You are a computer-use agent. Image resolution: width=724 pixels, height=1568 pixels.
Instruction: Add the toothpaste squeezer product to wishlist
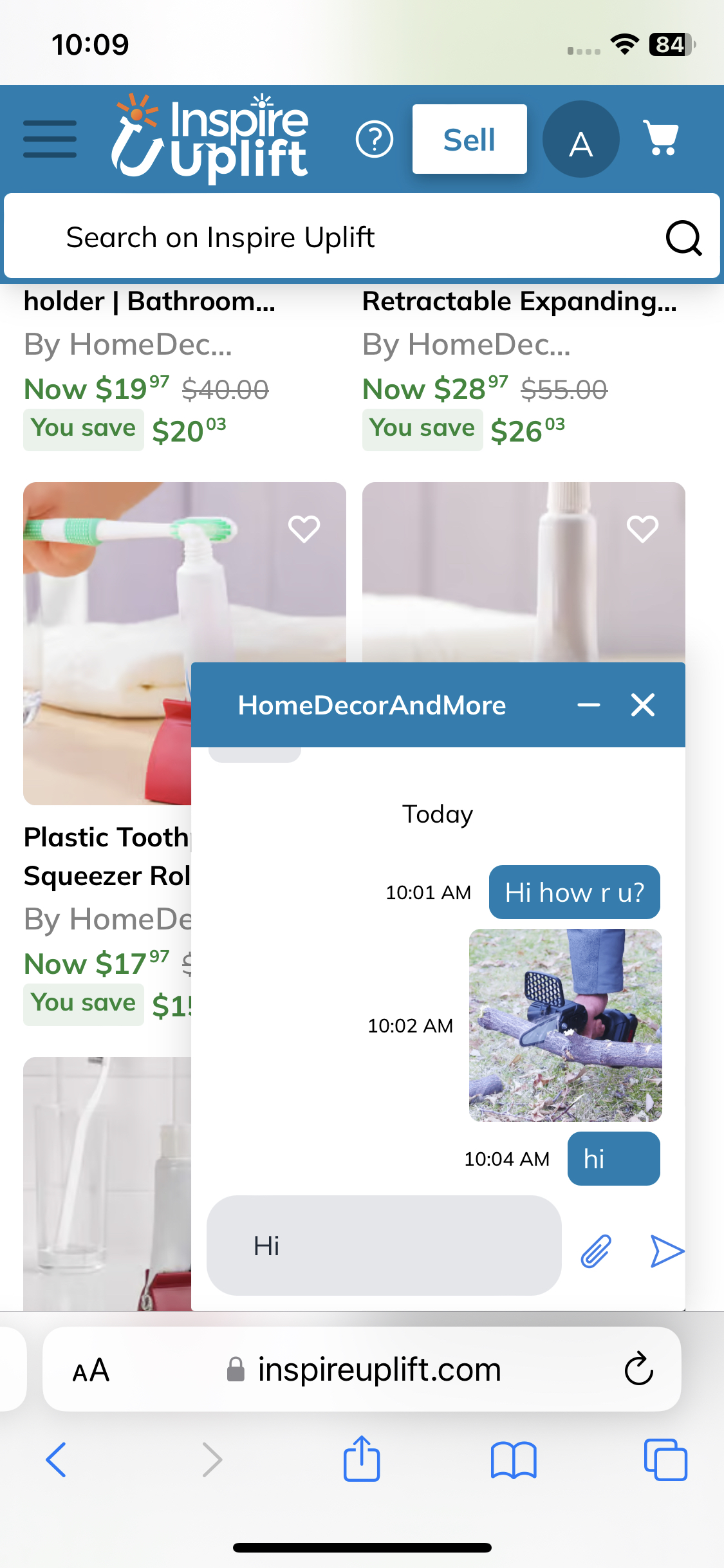(x=304, y=529)
